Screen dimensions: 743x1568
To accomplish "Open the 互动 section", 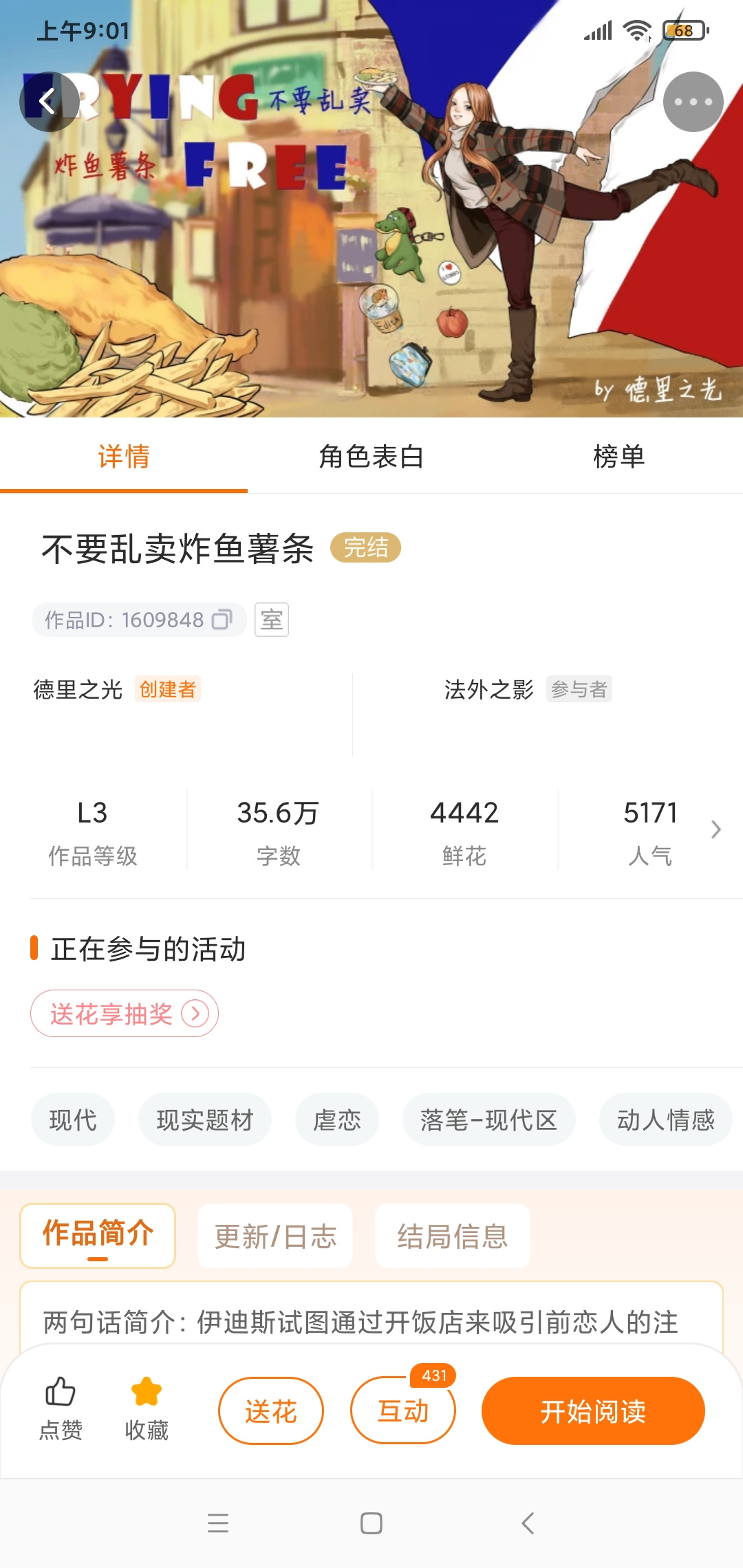I will (x=403, y=1411).
